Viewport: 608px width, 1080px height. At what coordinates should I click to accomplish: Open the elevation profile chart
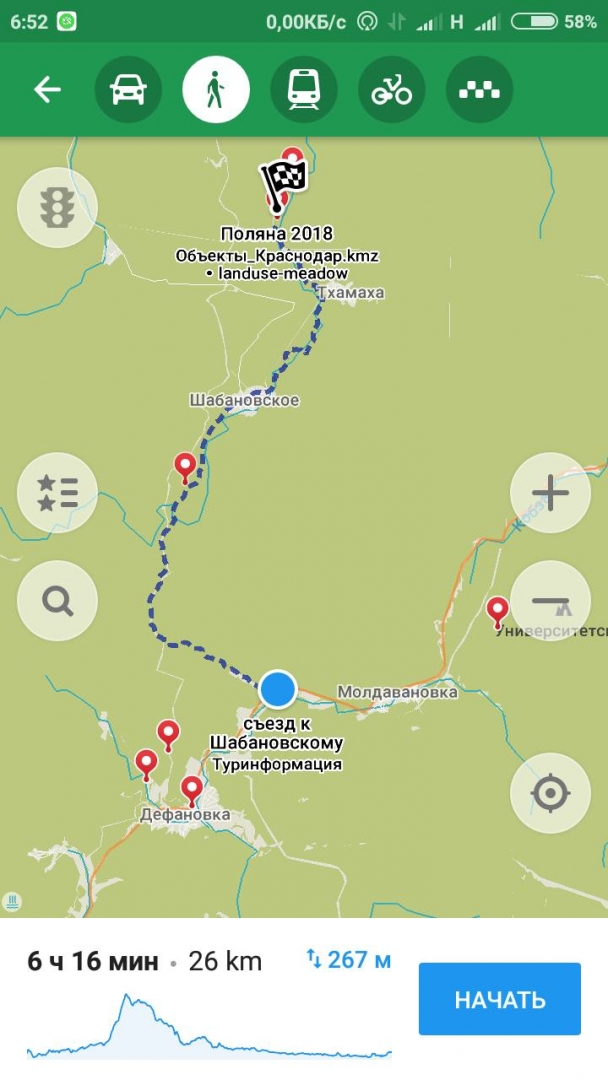[x=208, y=1025]
